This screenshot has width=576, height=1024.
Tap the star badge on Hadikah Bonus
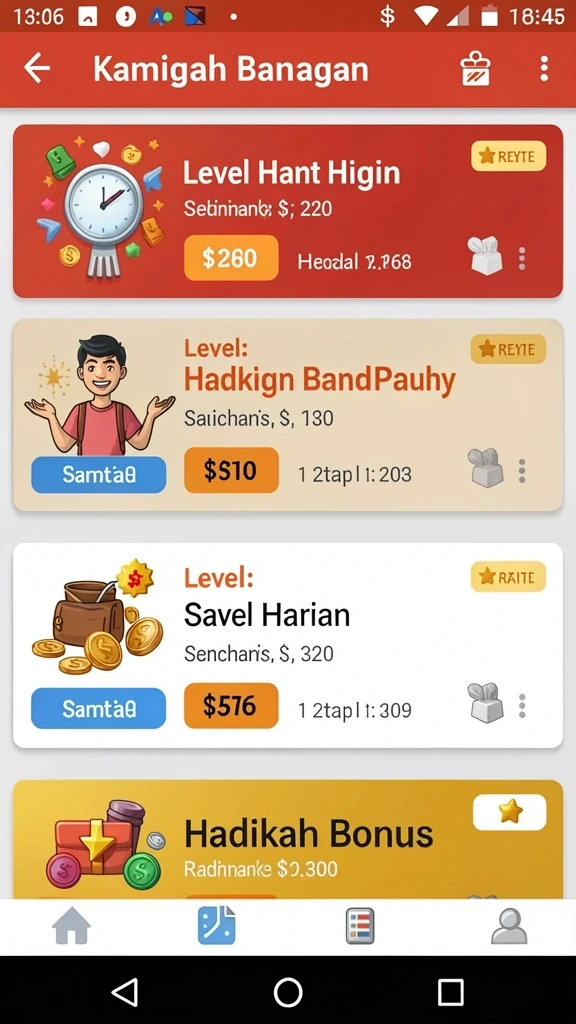tap(509, 812)
